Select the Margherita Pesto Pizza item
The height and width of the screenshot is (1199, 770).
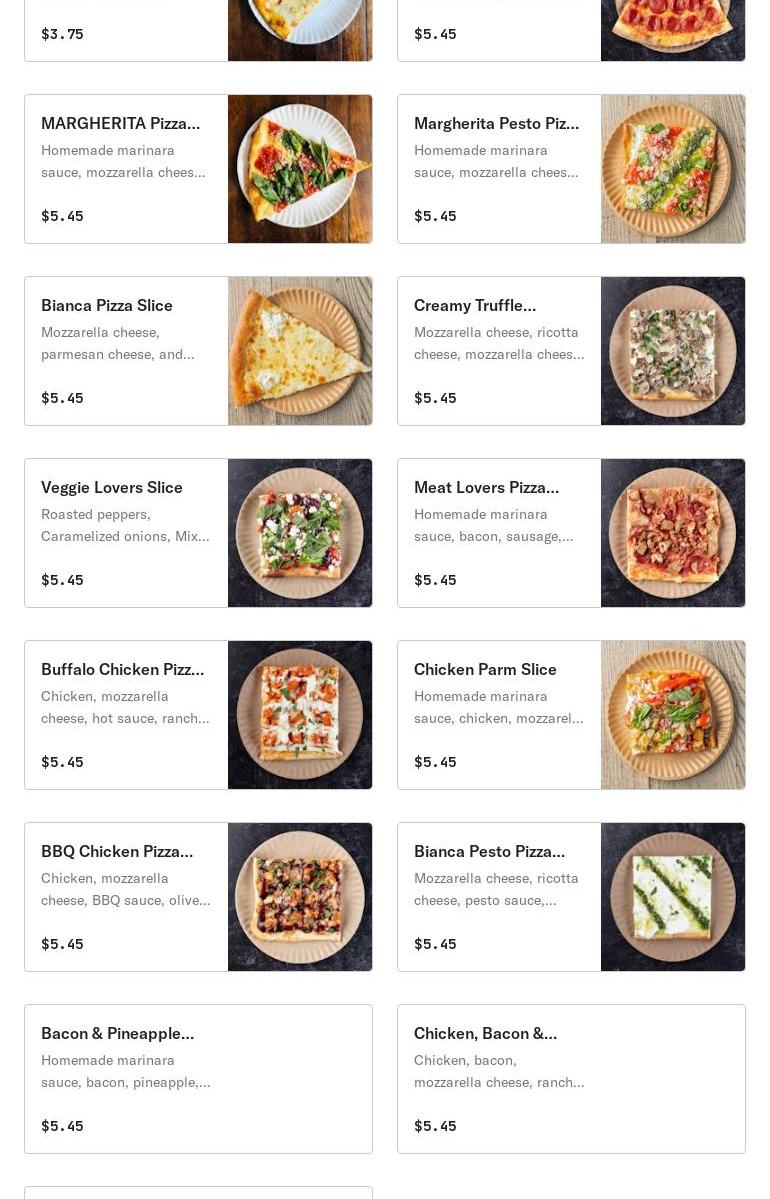pyautogui.click(x=571, y=169)
